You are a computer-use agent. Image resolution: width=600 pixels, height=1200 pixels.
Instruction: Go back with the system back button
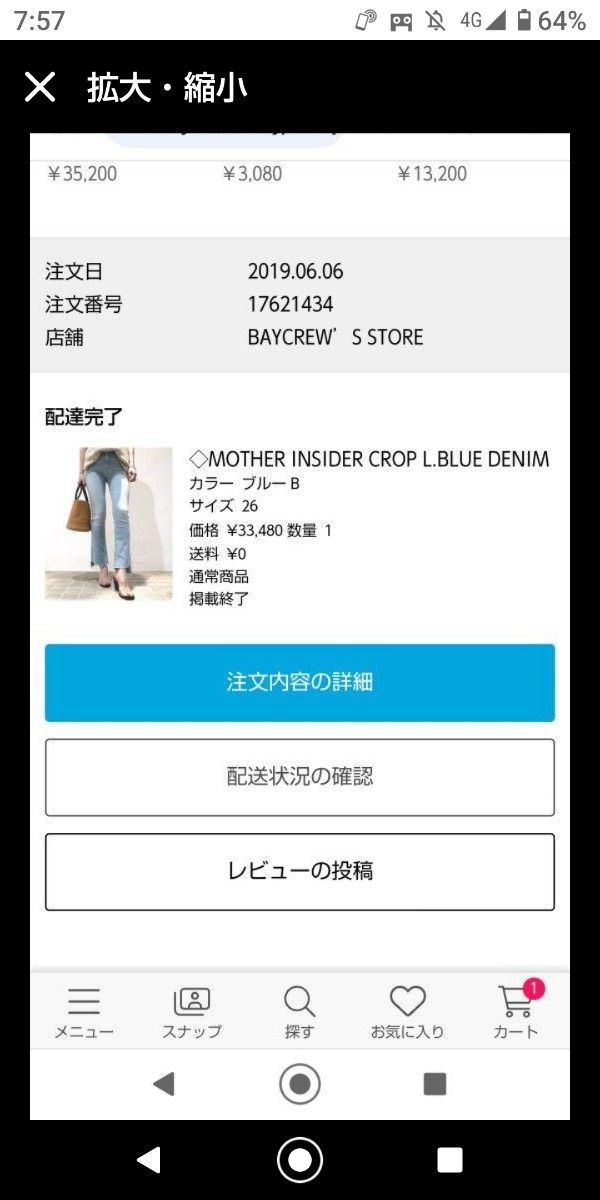[149, 1159]
